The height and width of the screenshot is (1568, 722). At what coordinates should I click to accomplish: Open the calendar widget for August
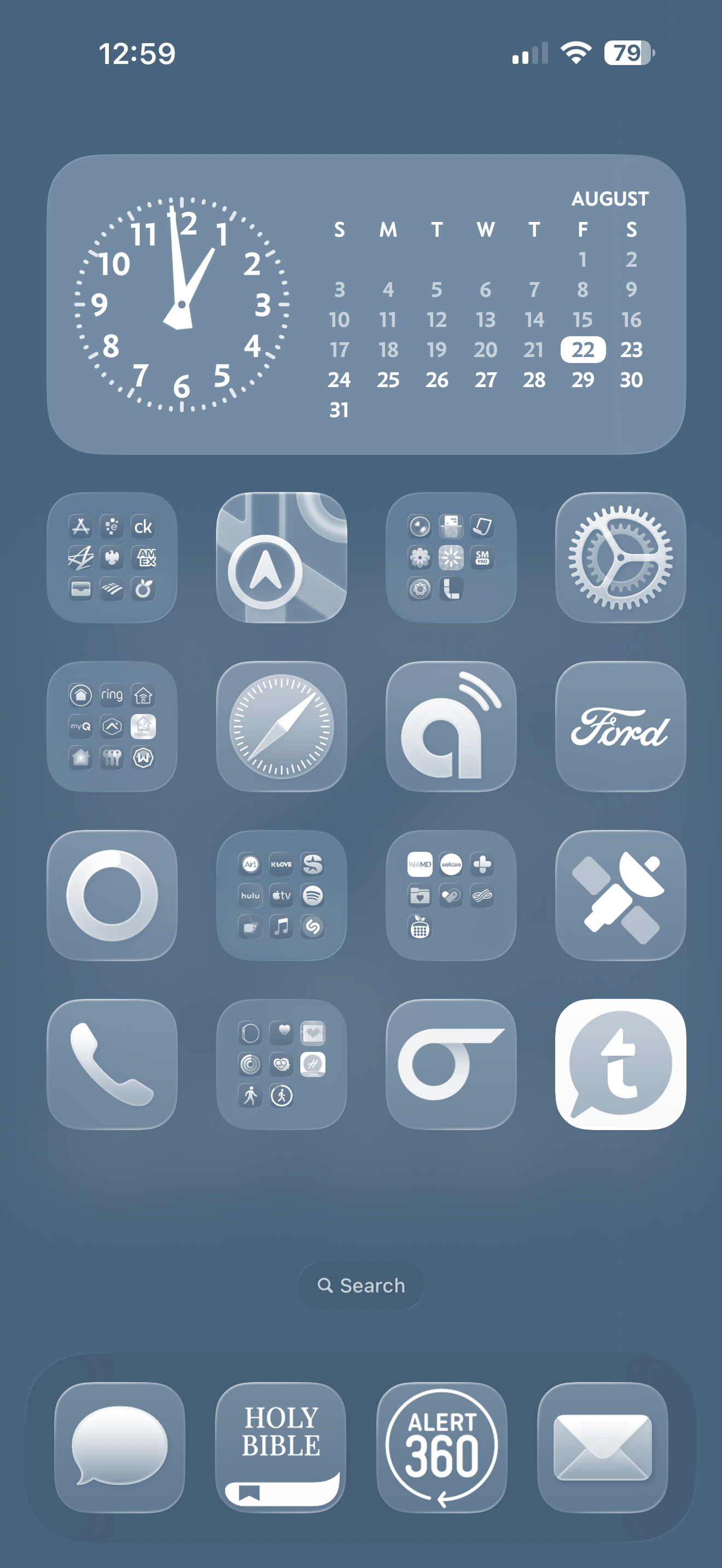(485, 305)
